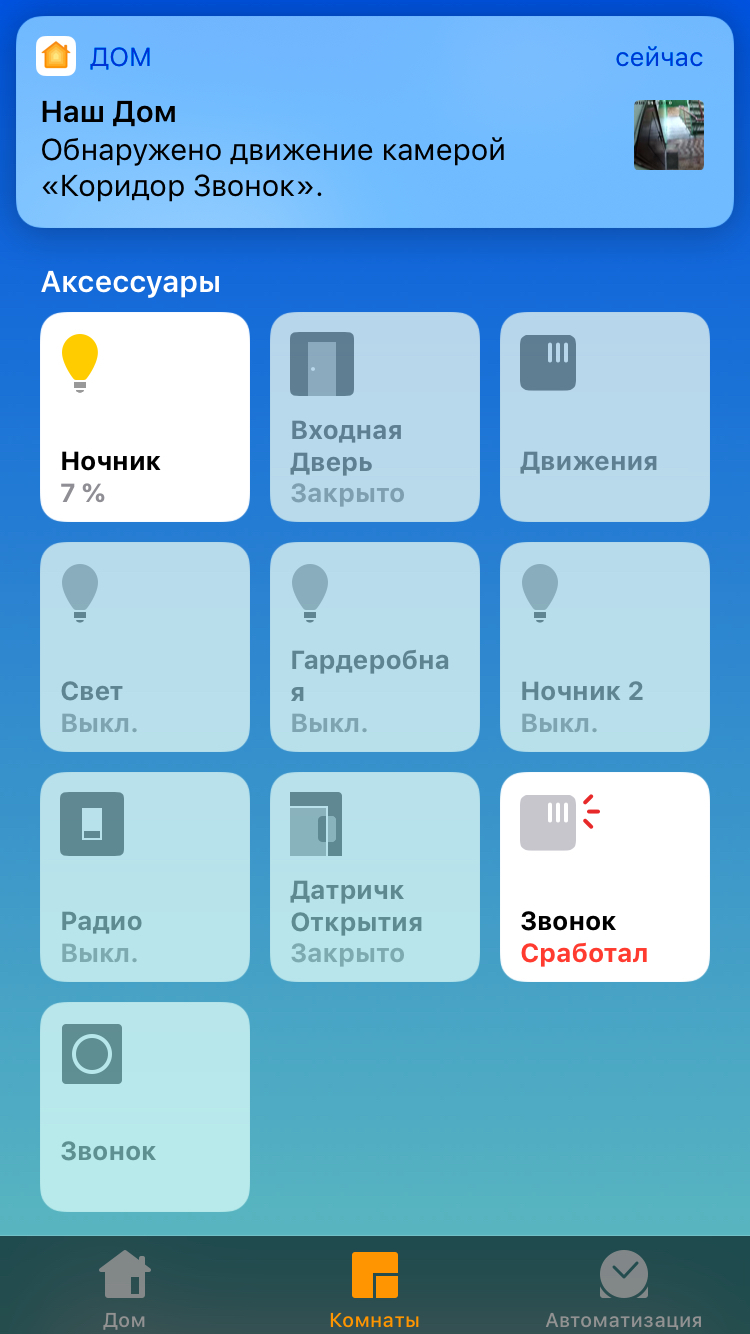Turn on the Гардеробная light

(375, 647)
